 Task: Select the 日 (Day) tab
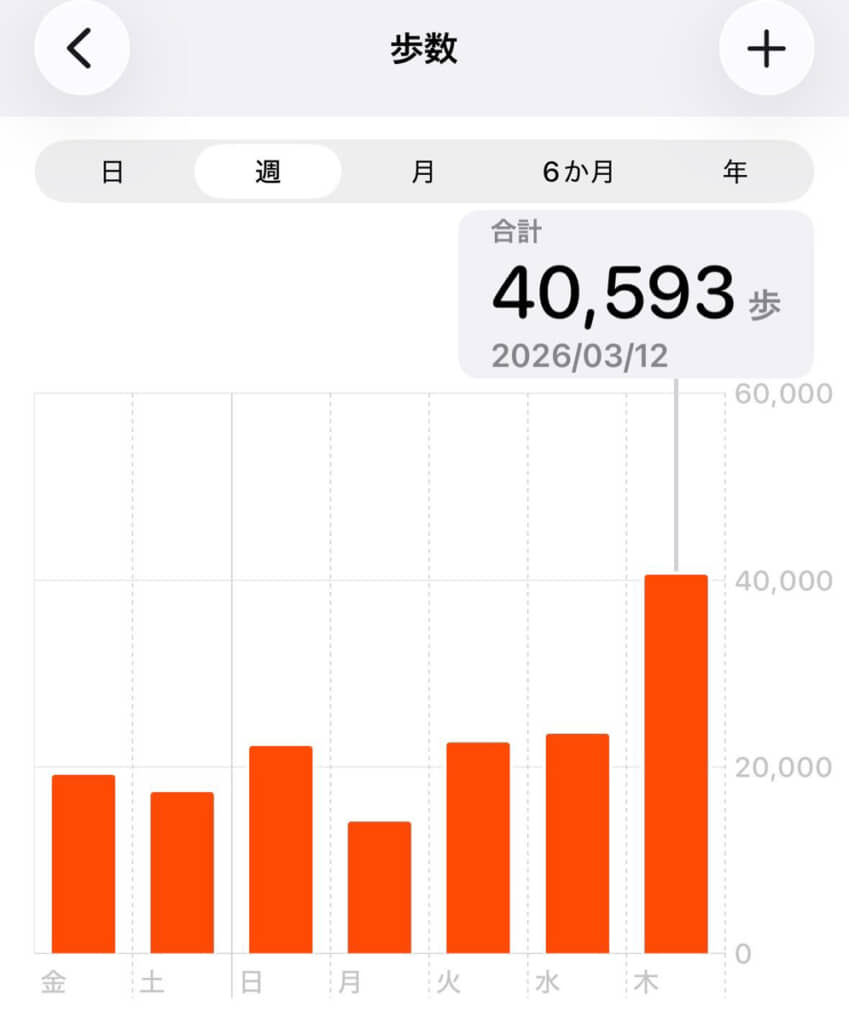coord(113,172)
